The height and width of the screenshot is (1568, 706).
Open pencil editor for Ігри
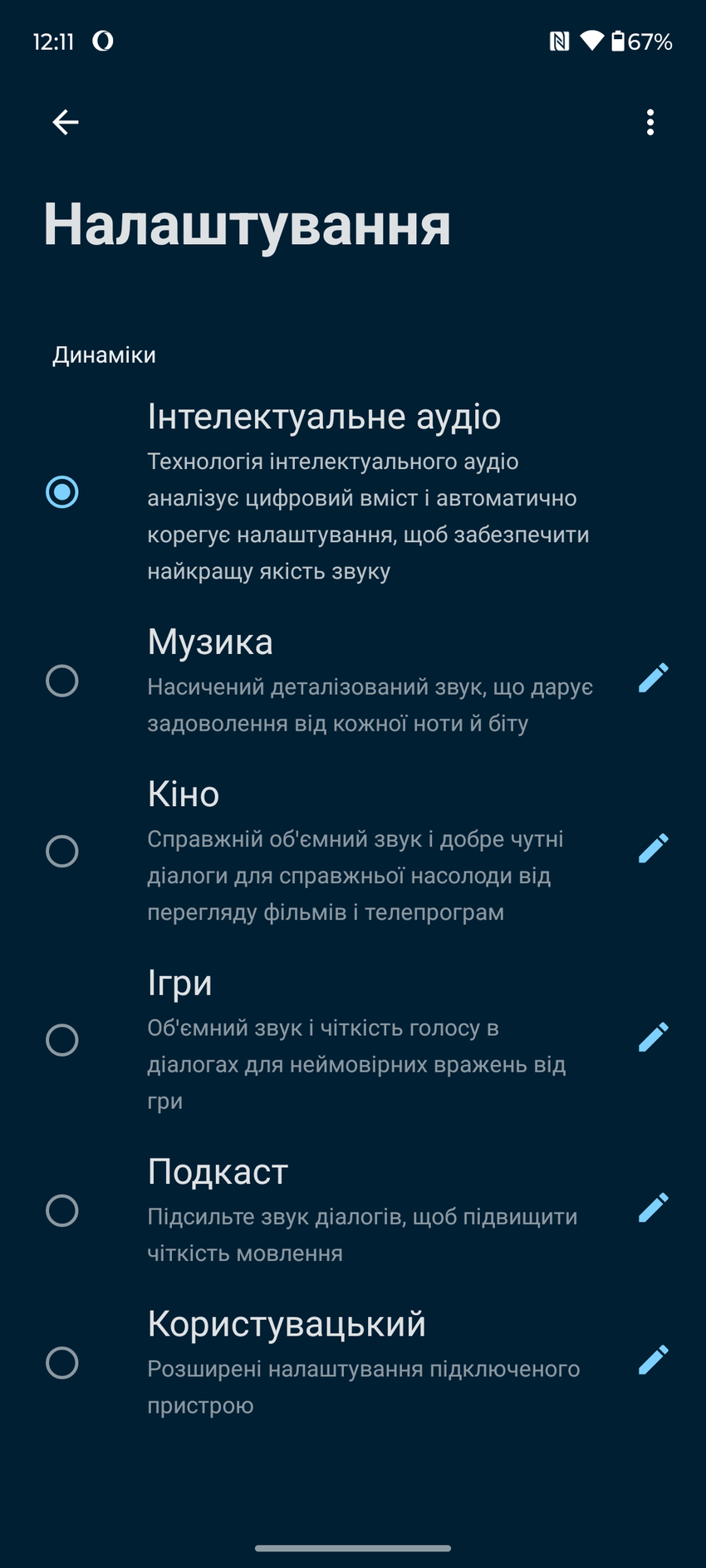click(653, 1037)
